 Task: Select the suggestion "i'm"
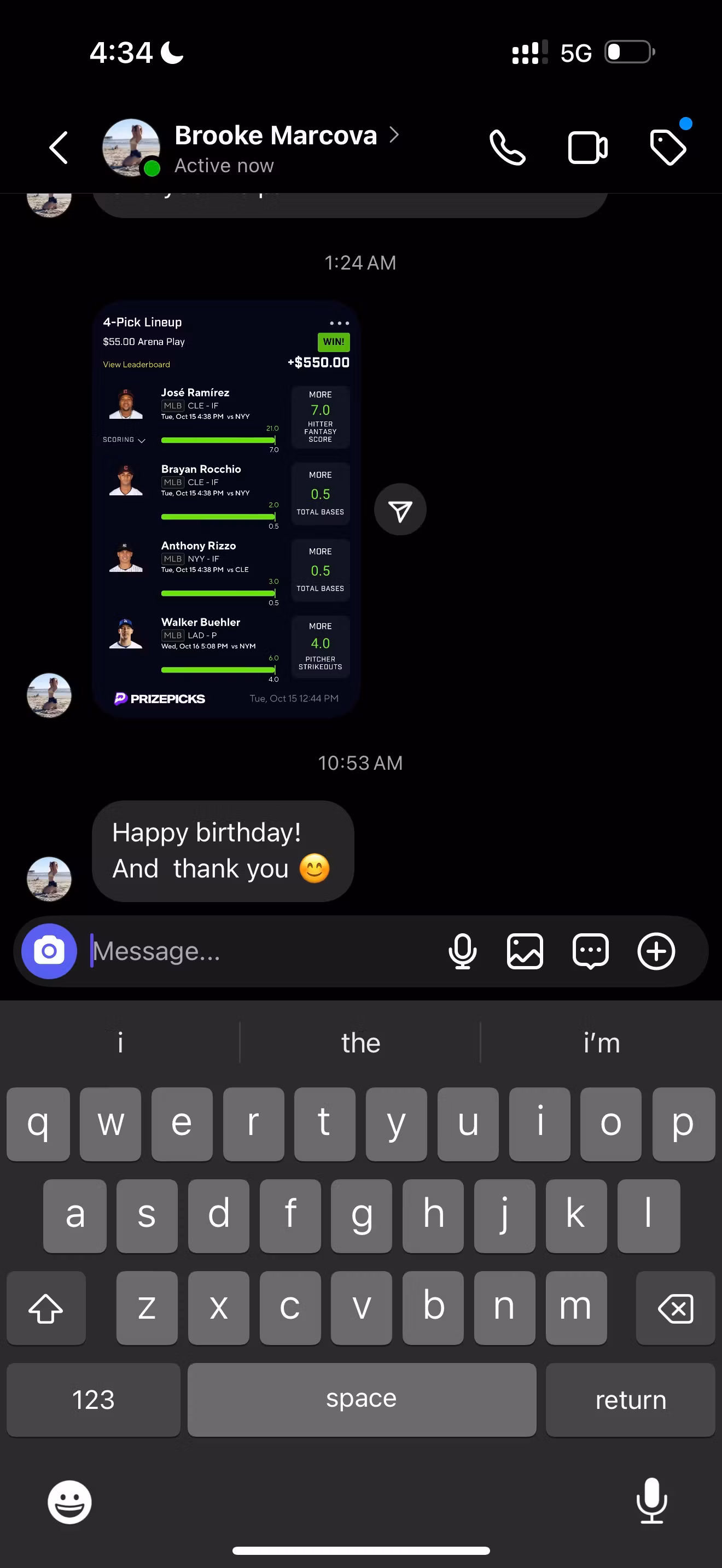601,1043
